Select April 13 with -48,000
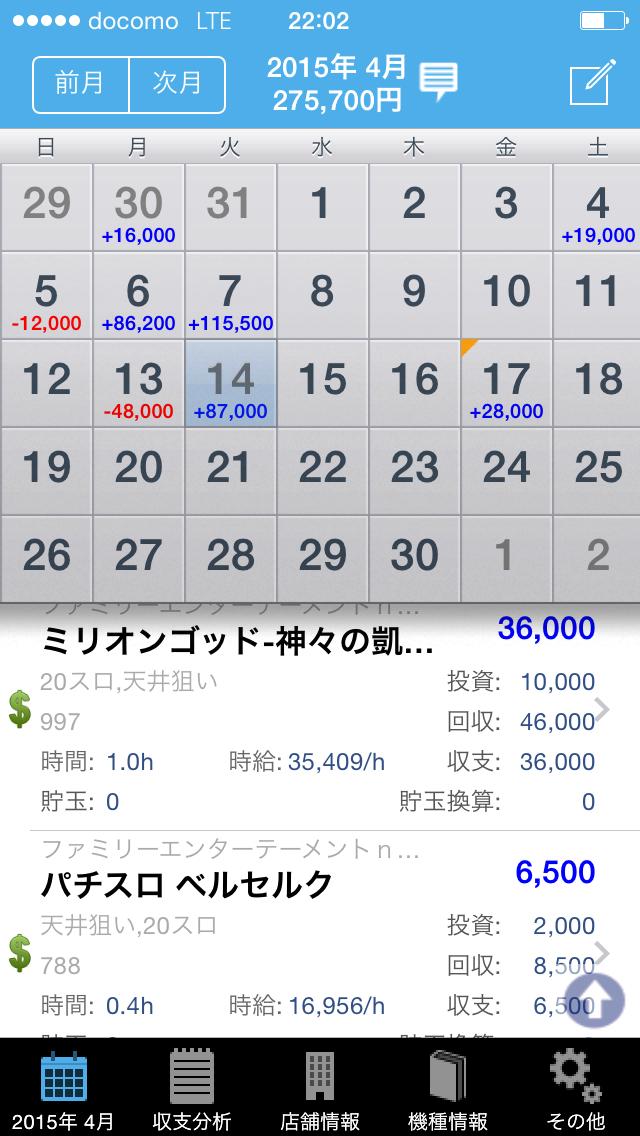 click(138, 384)
